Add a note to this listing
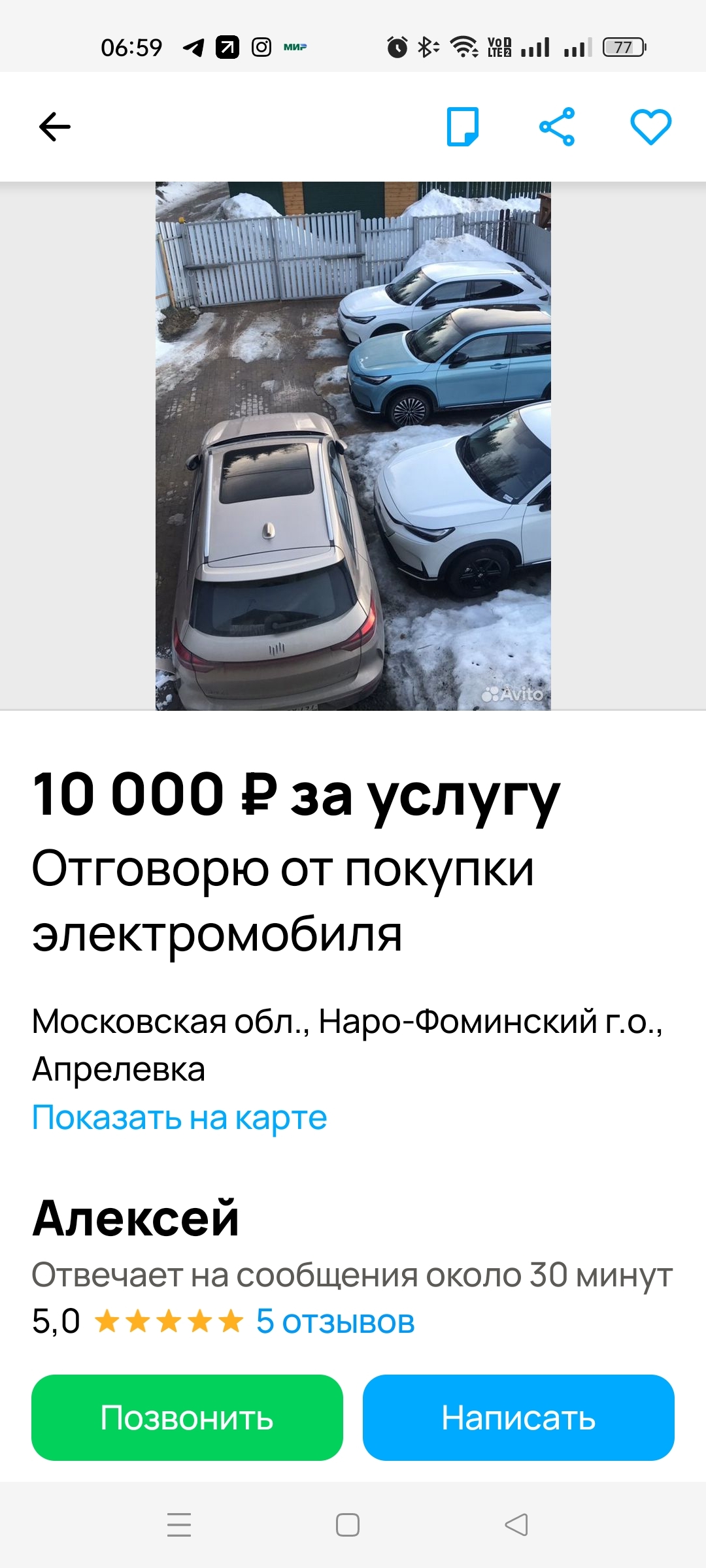This screenshot has height=1568, width=706. click(462, 127)
